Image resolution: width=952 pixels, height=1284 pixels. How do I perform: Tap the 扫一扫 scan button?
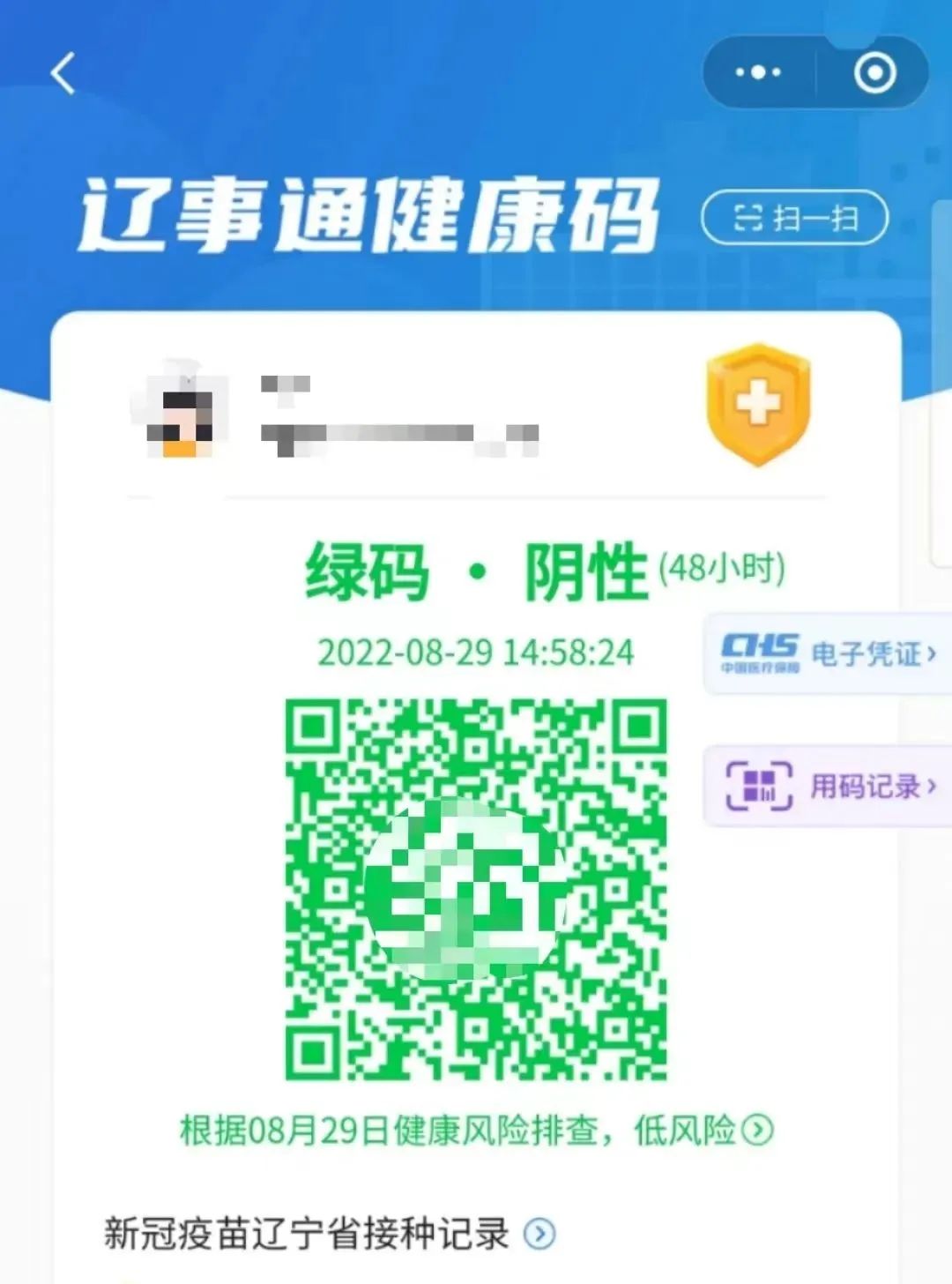tap(794, 217)
